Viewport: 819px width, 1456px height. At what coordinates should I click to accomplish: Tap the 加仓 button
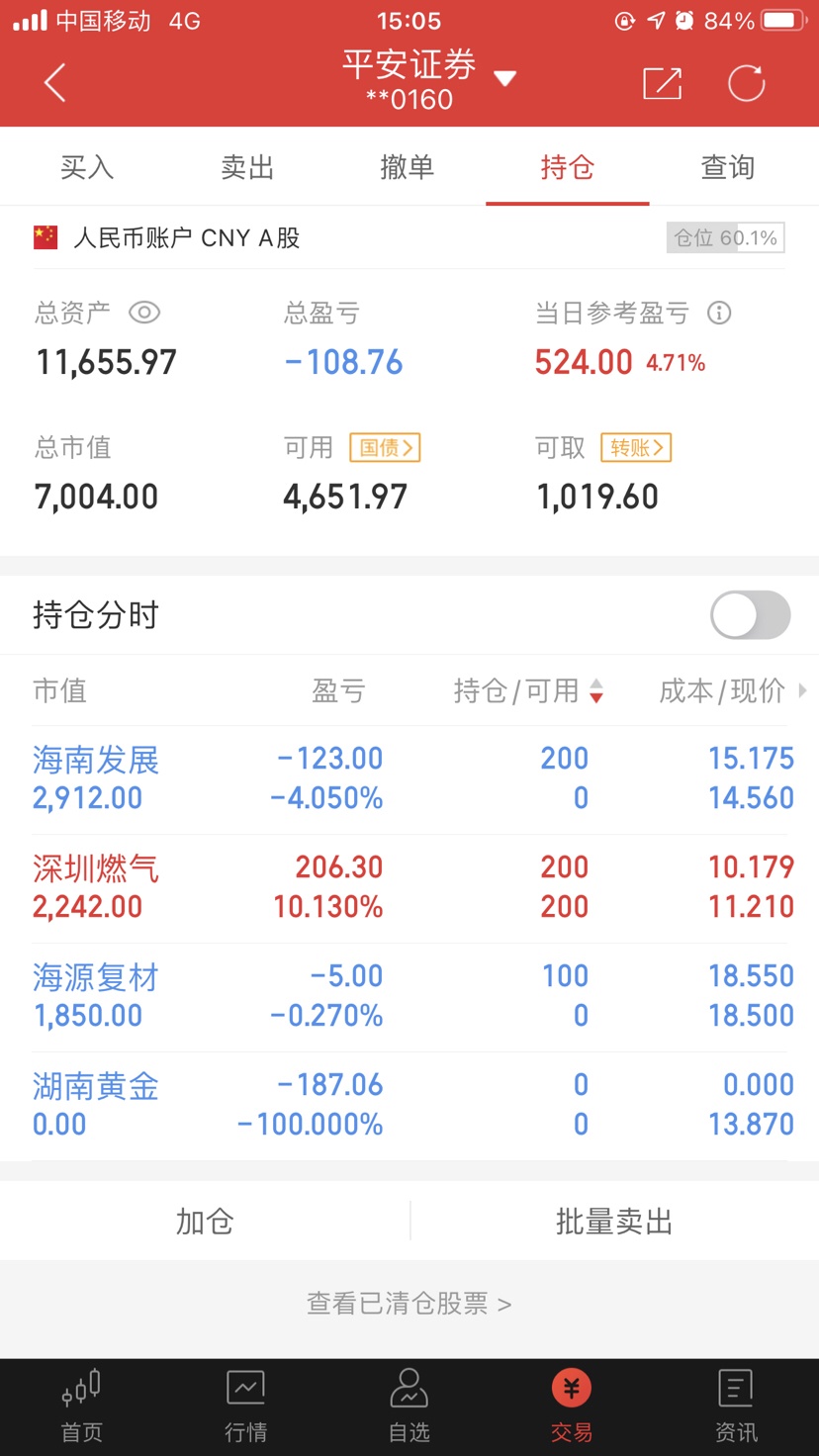point(205,1222)
